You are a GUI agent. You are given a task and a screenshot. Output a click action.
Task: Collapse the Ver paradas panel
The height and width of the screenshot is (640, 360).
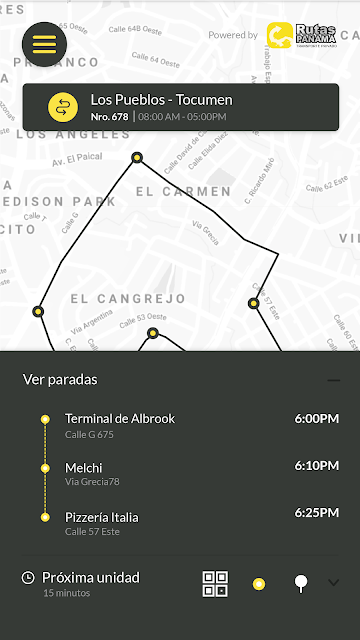333,380
